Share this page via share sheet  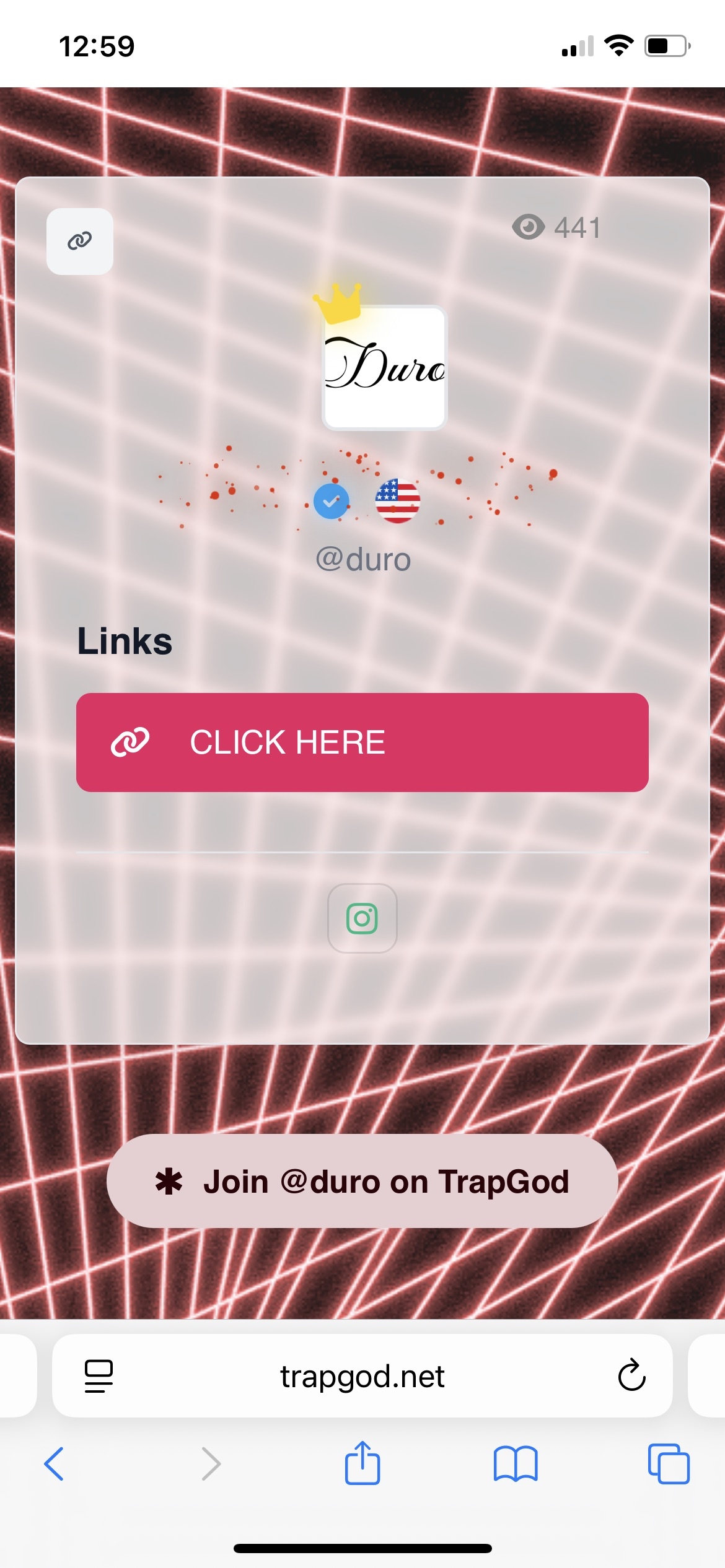pos(362,1463)
